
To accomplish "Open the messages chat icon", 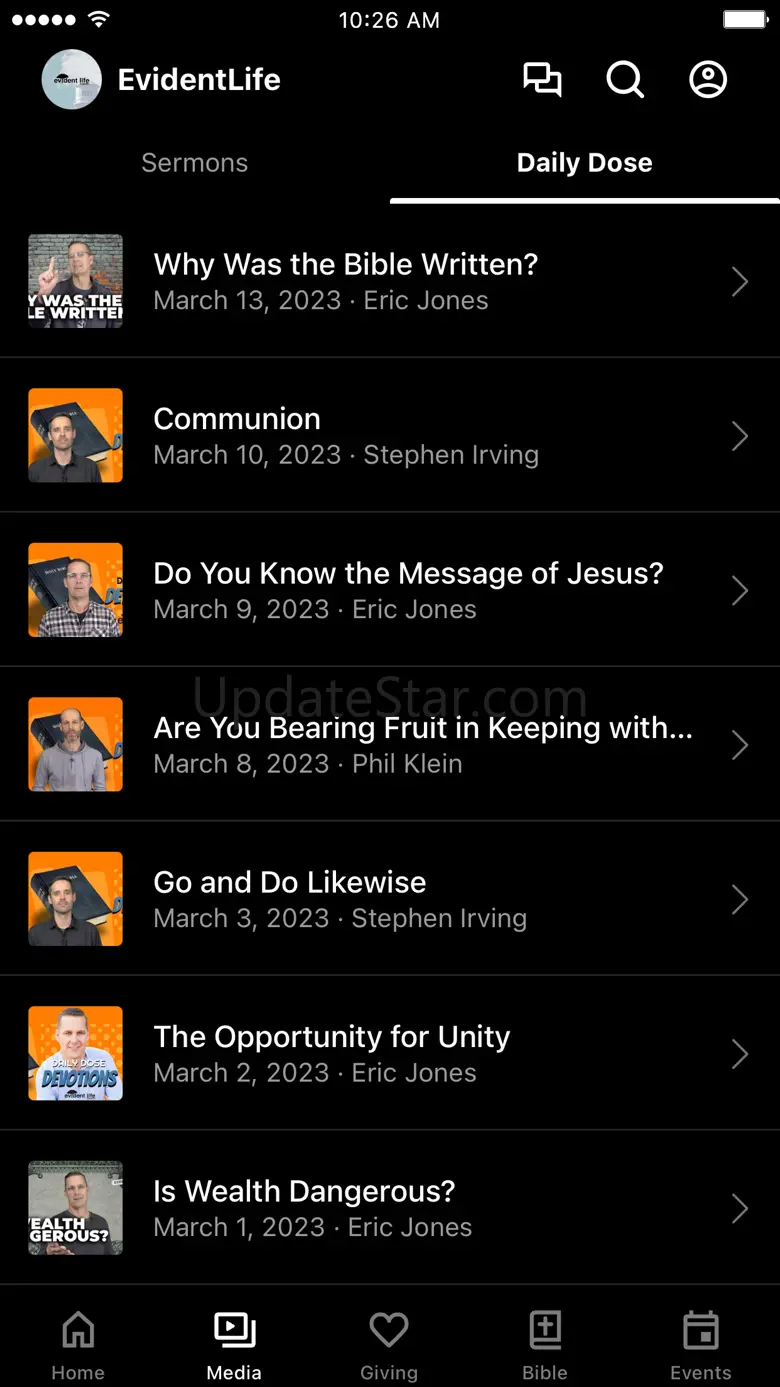I will click(x=542, y=80).
